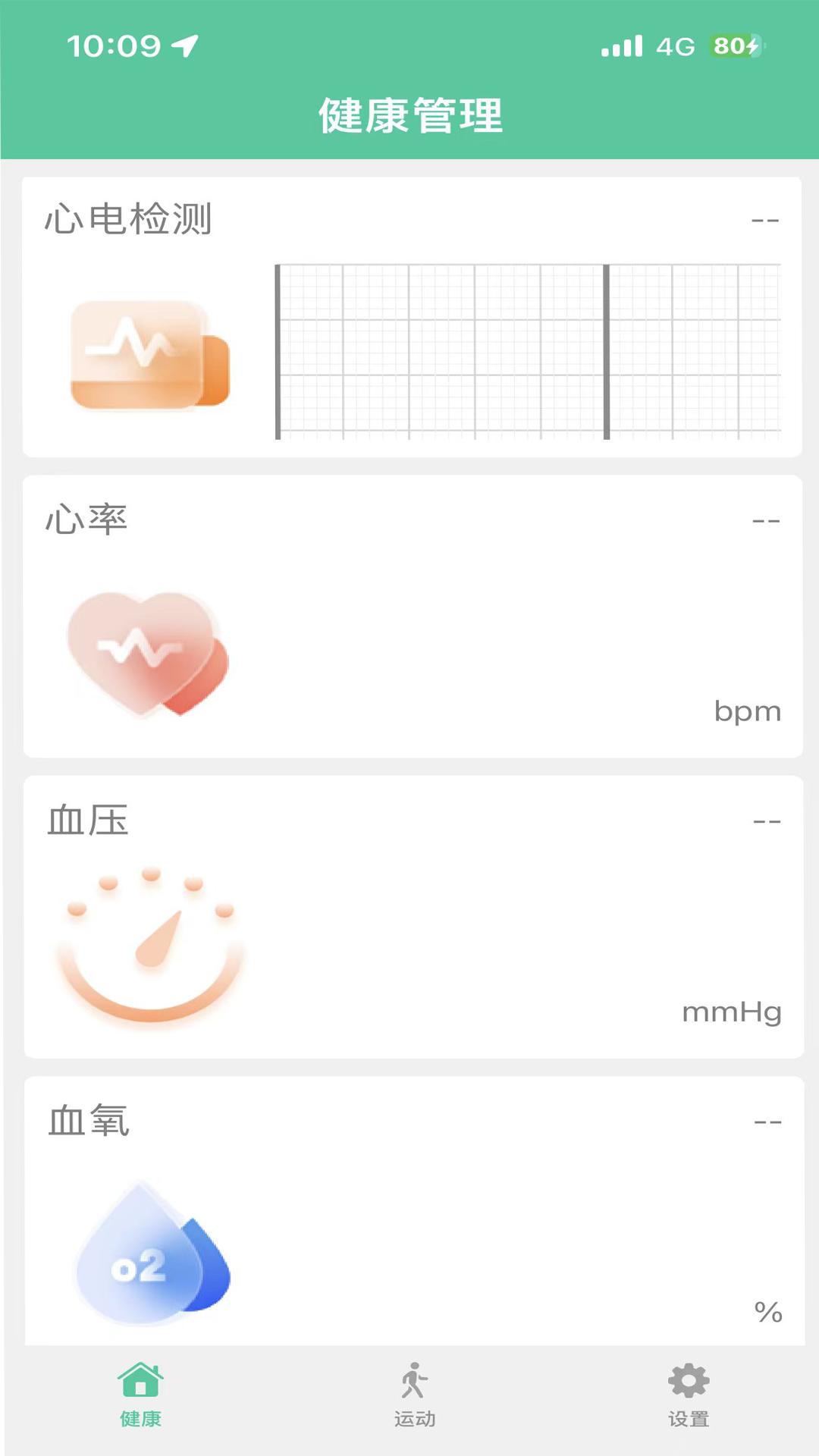Open the 心电检测 measurement card
The height and width of the screenshot is (1456, 819).
pyautogui.click(x=414, y=313)
